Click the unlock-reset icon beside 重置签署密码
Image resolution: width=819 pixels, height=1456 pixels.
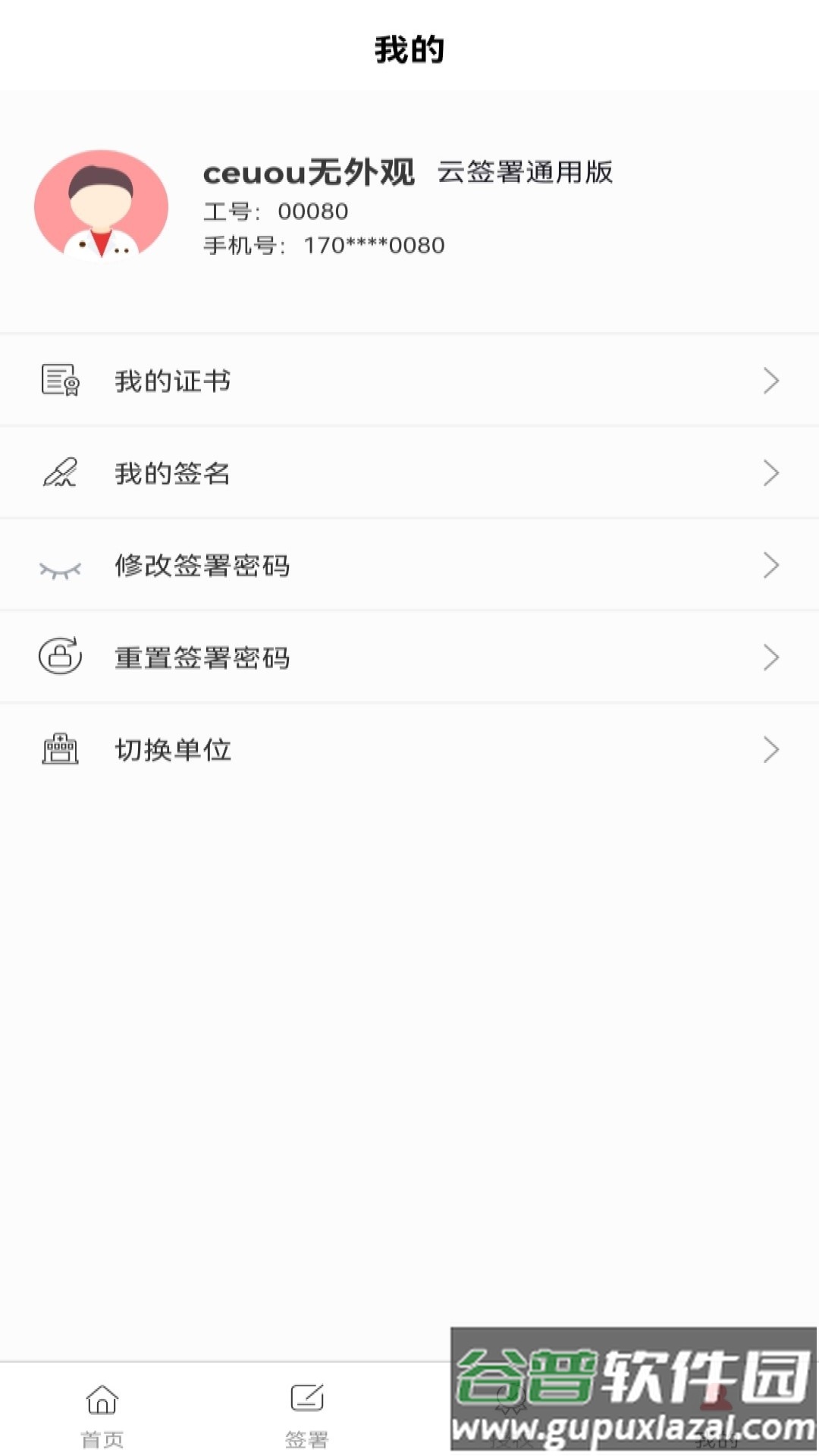coord(59,657)
